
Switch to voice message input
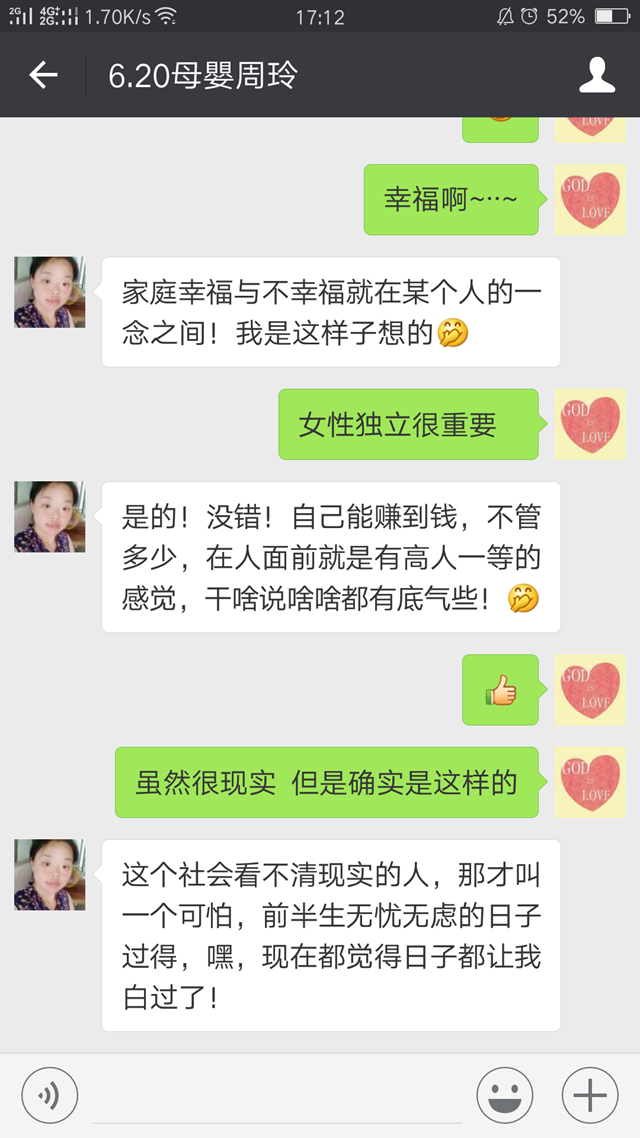(49, 1096)
